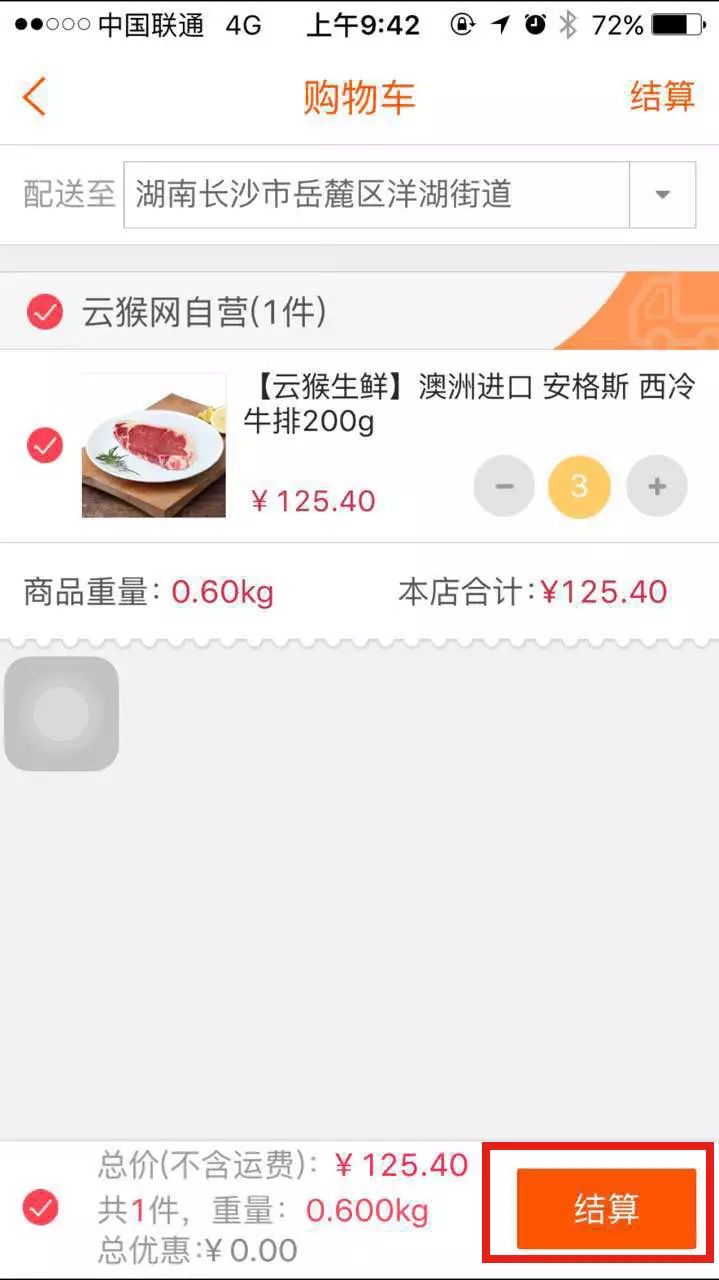This screenshot has width=719, height=1280.
Task: Tap the orange 结算 checkout button
Action: click(606, 1209)
